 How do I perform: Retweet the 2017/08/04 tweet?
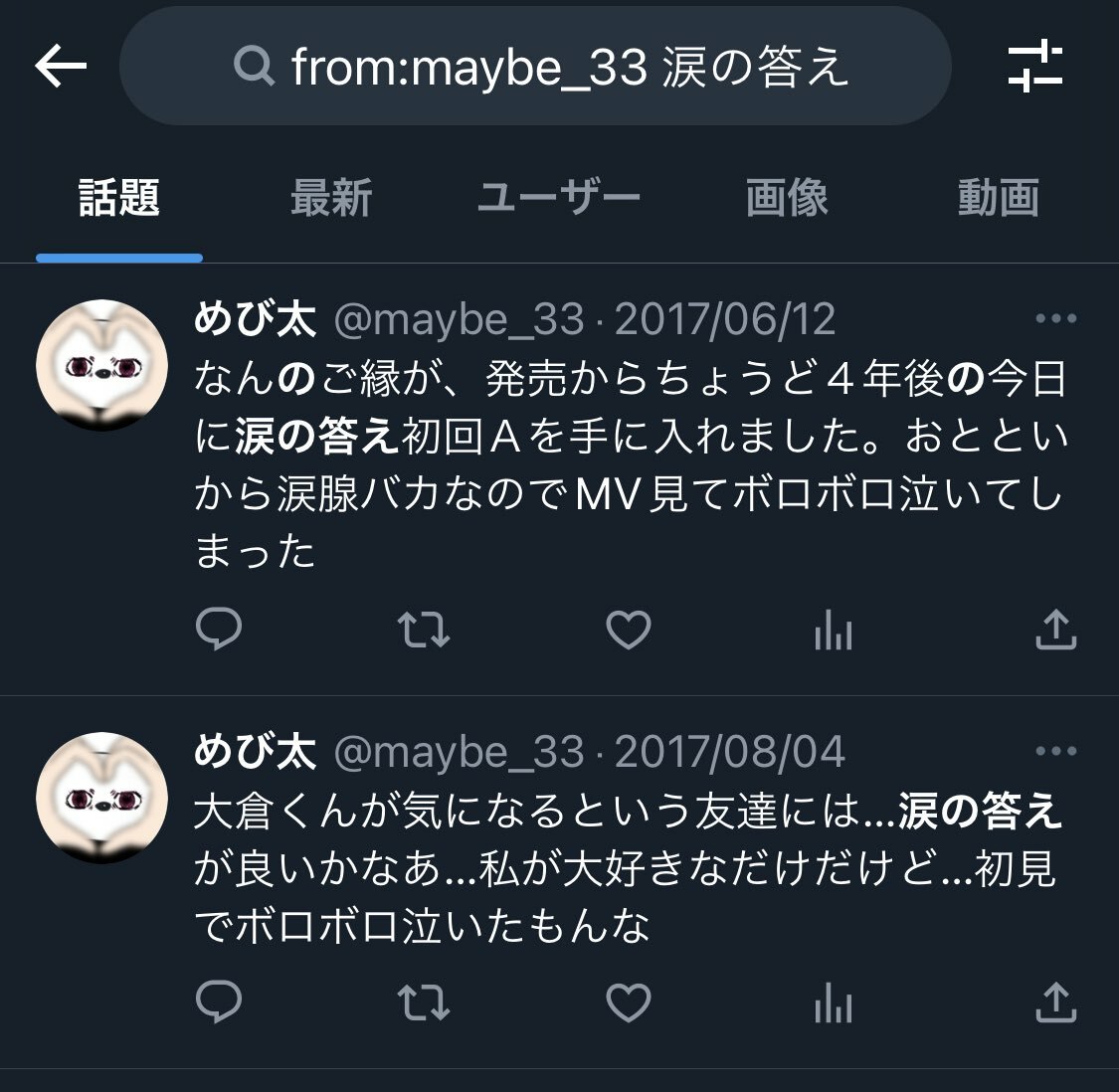[x=424, y=1002]
